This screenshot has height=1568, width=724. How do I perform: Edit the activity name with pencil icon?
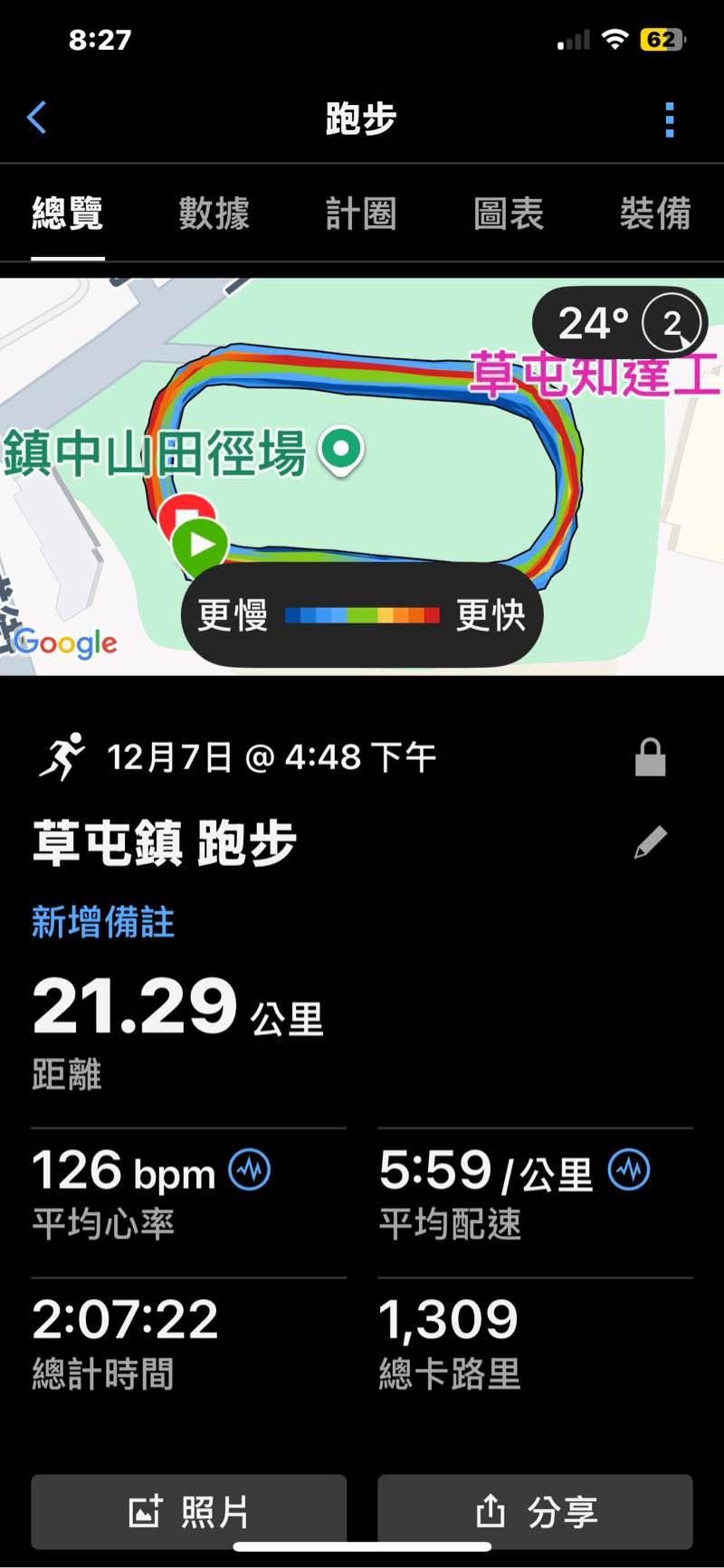tap(650, 842)
